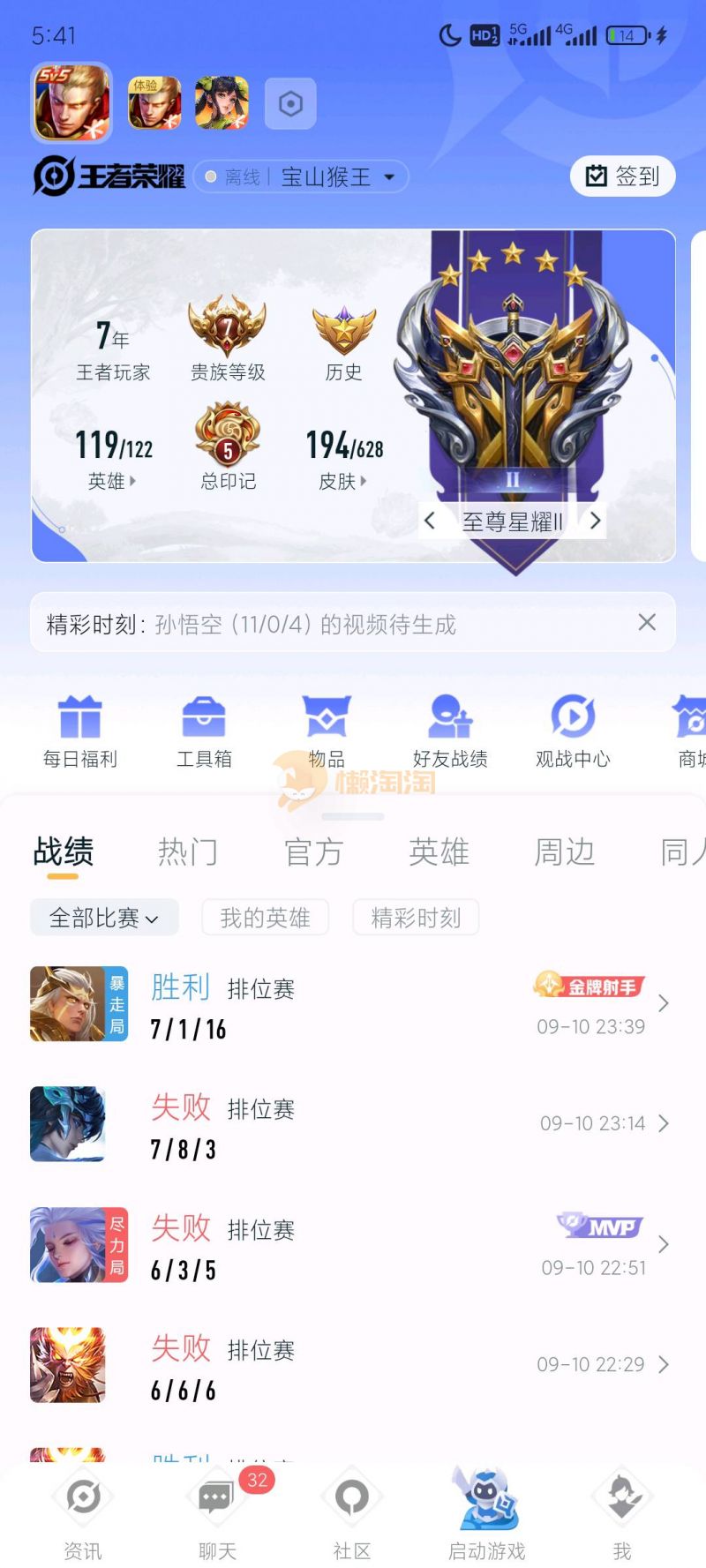706x1568 pixels.
Task: Open the 工具箱 toolbox
Action: pos(204,731)
